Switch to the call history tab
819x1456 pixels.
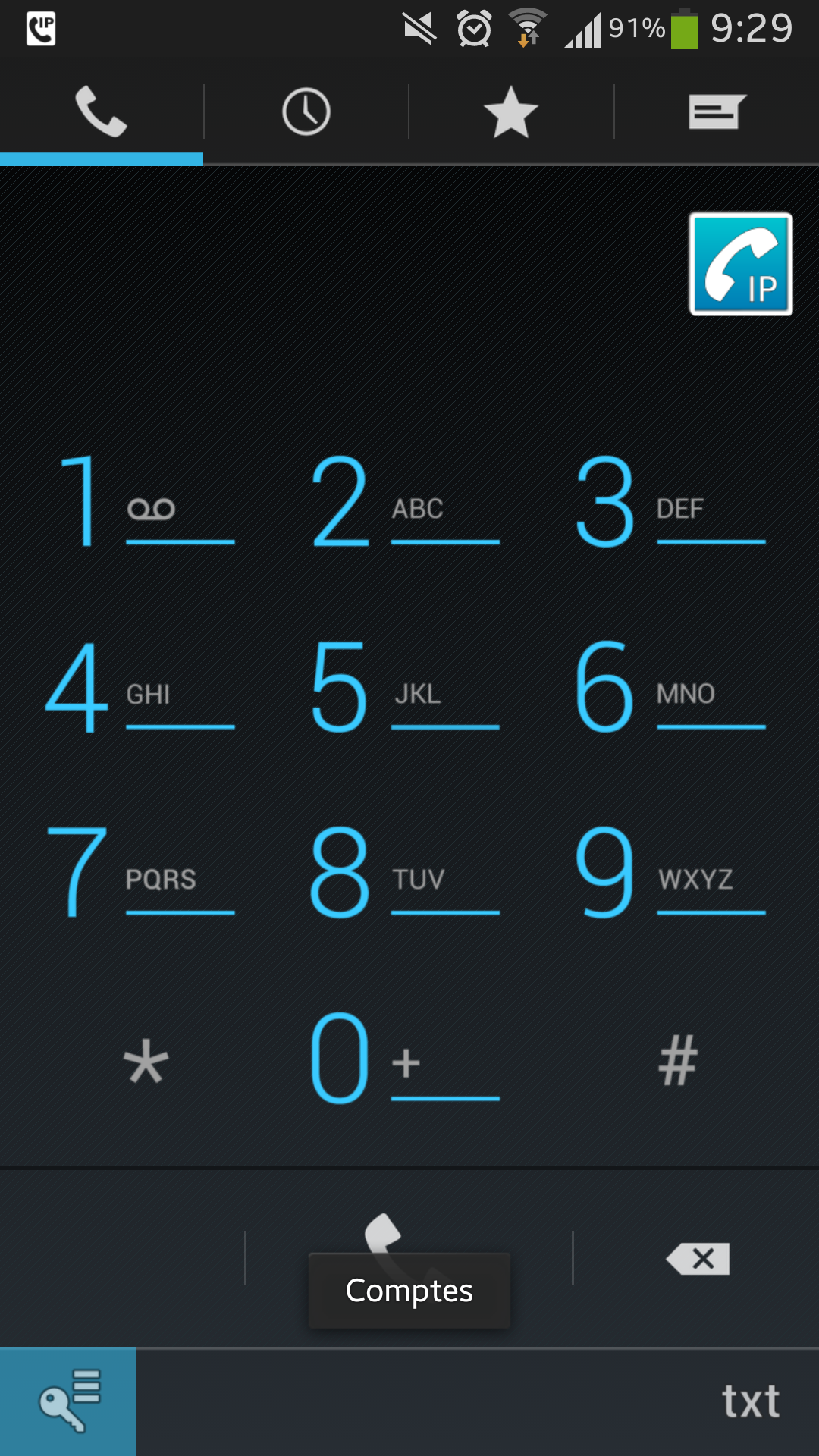coord(306,112)
